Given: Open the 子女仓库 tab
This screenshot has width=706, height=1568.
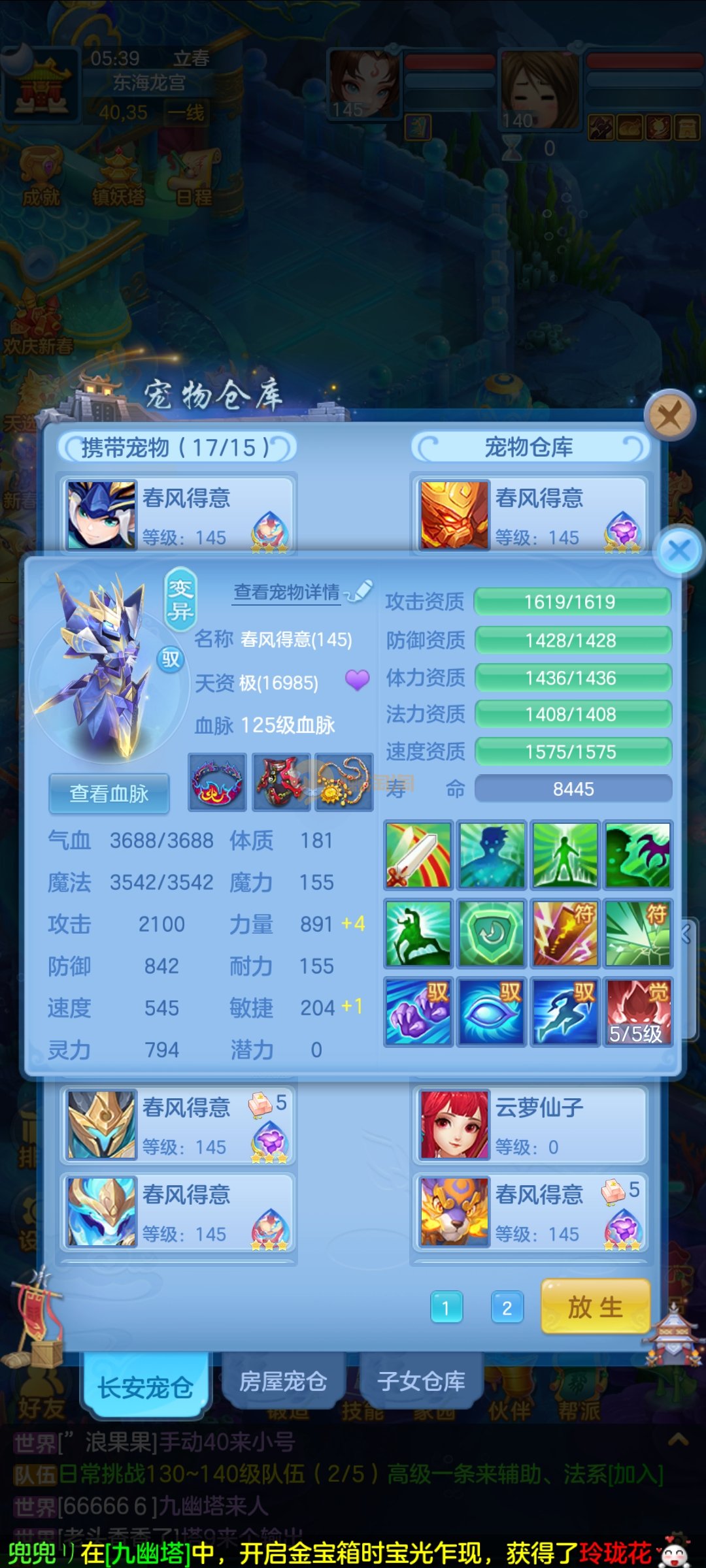Looking at the screenshot, I should 421,1381.
